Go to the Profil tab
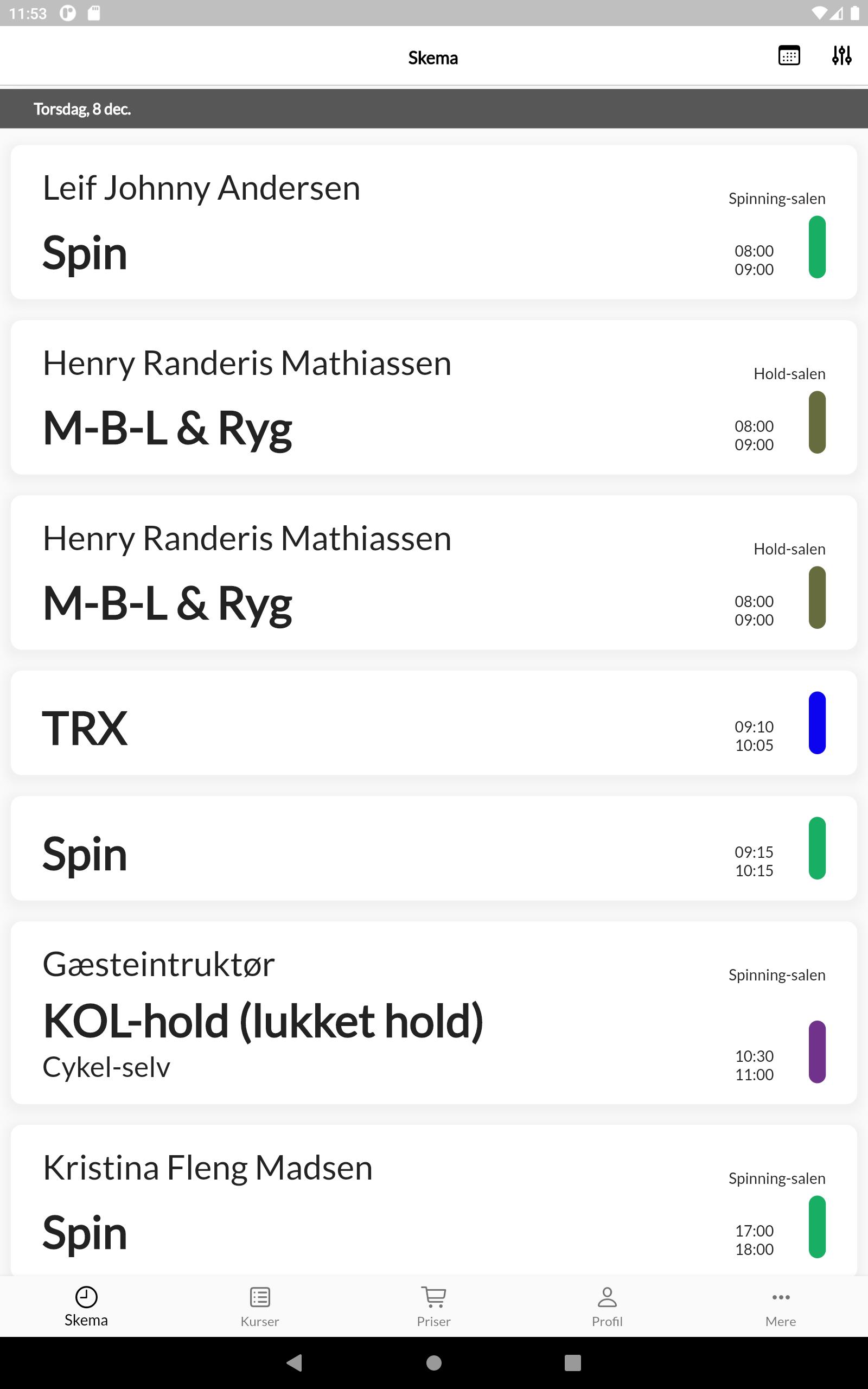 (608, 1307)
